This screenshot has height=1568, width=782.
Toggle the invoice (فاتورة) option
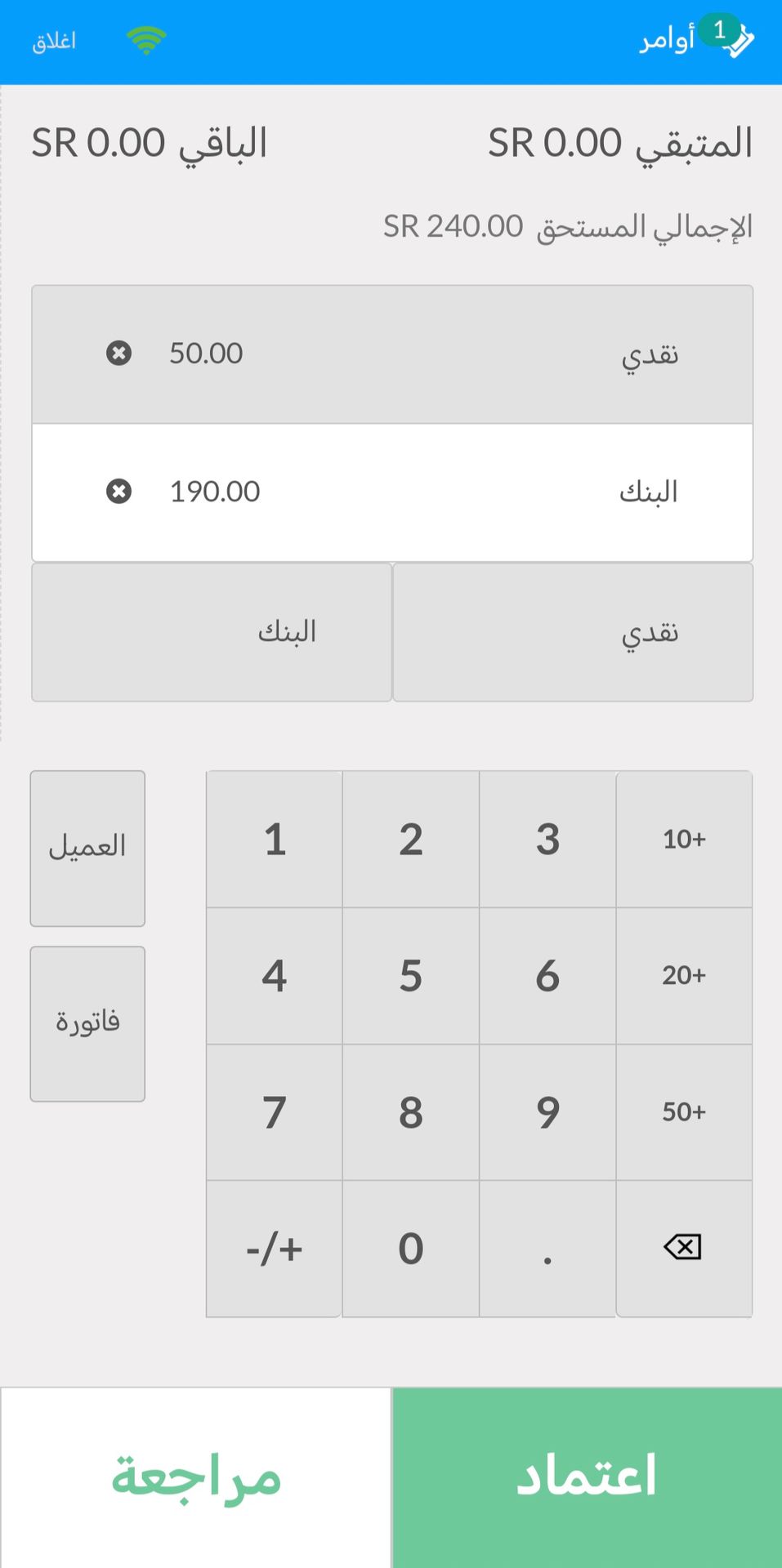tap(87, 1024)
